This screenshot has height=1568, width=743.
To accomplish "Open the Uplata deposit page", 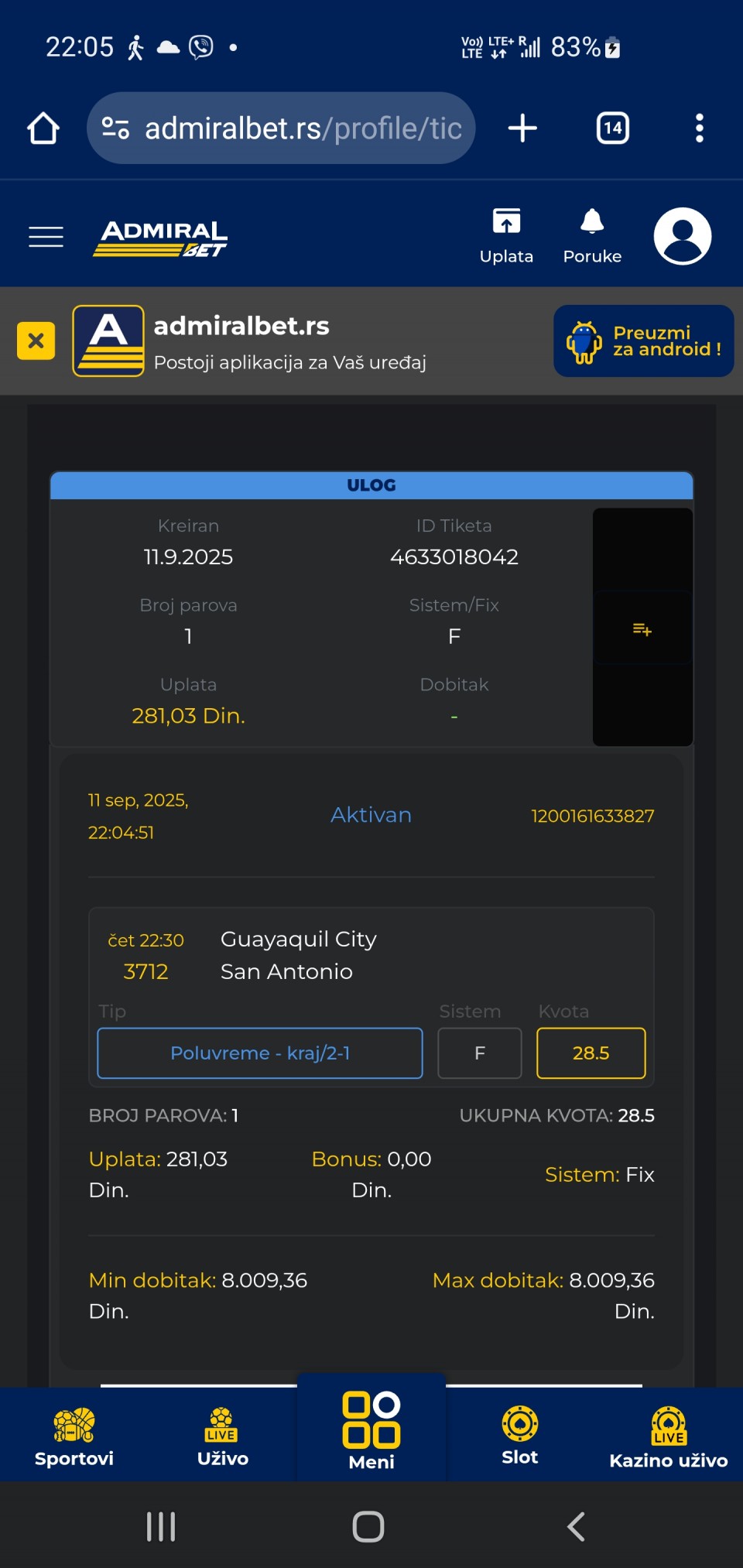I will point(506,236).
